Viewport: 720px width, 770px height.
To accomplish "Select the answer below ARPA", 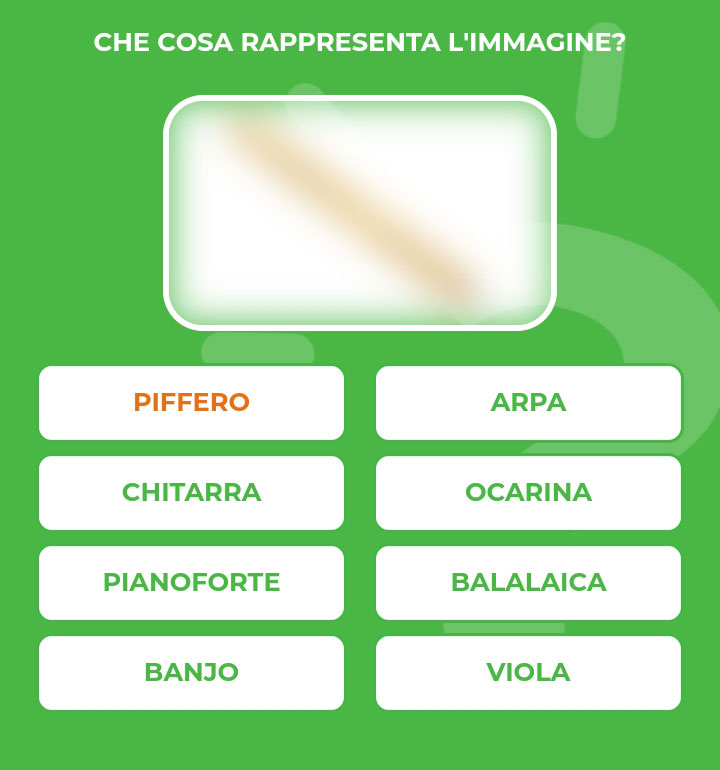I will [x=528, y=493].
